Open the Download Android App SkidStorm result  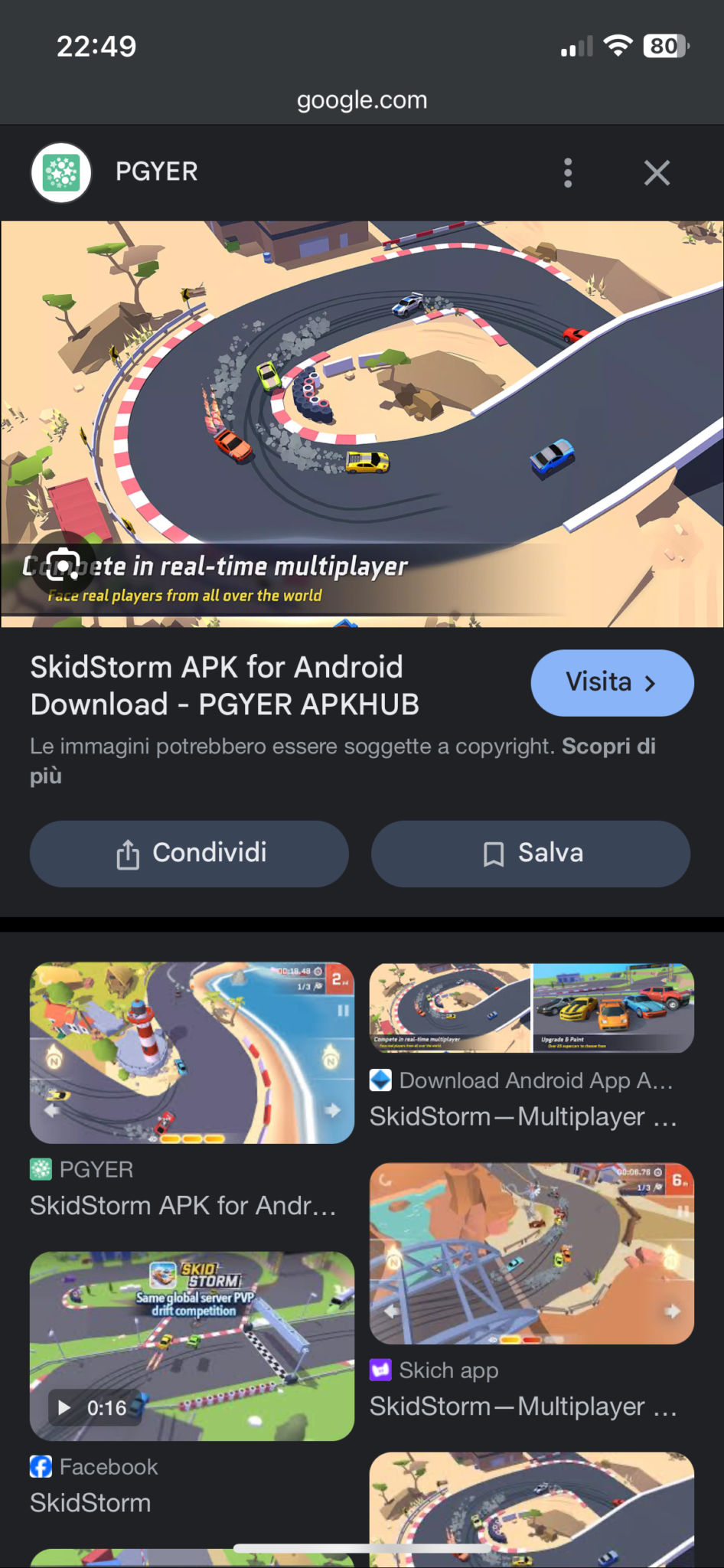coord(531,1008)
